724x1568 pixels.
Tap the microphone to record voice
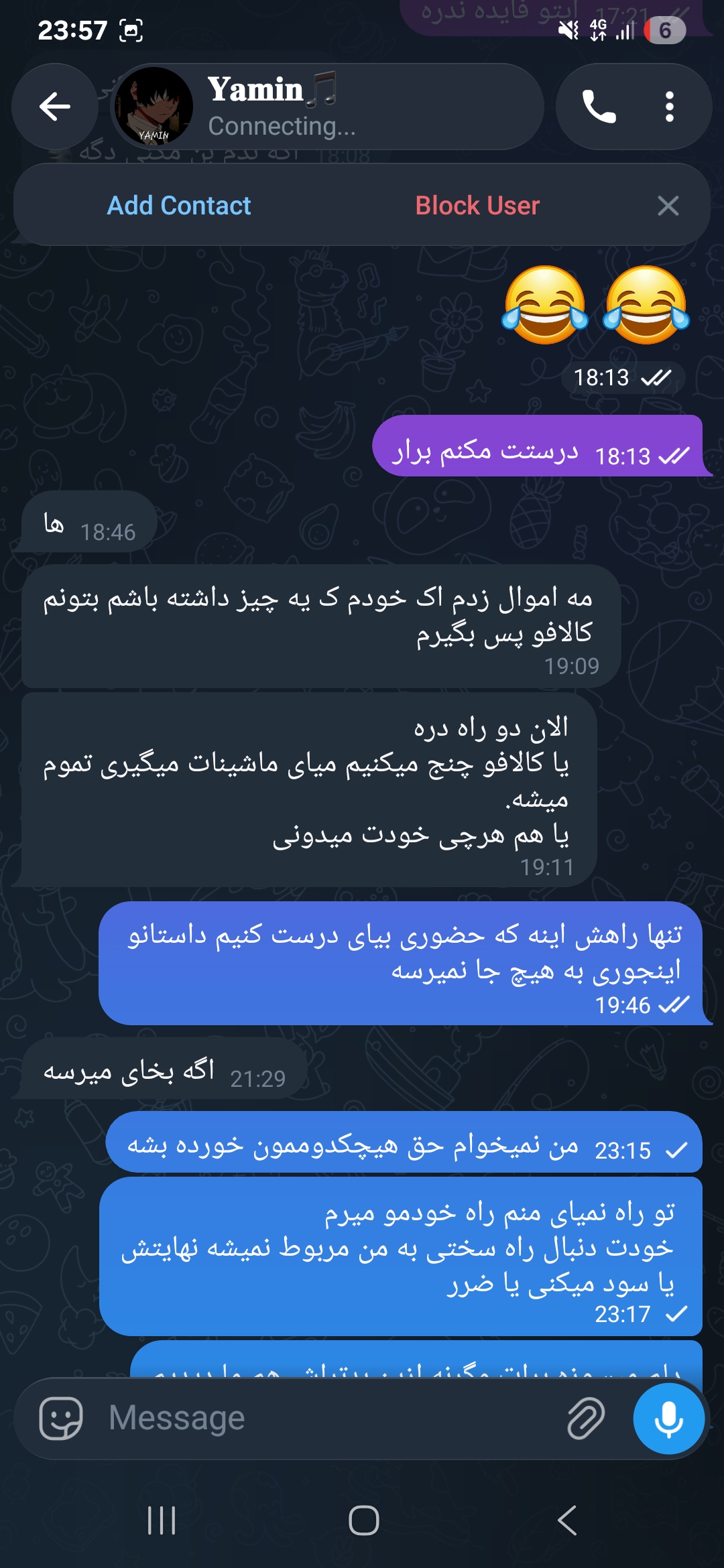coord(669,1419)
